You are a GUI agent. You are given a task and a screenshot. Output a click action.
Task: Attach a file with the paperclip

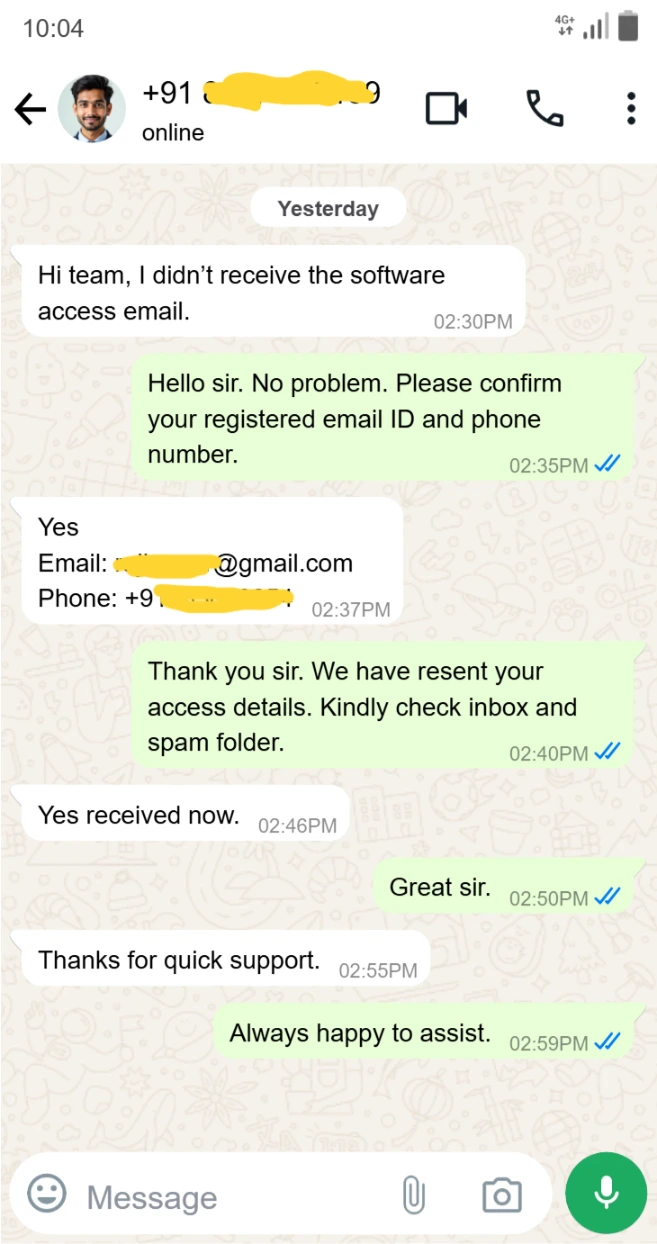click(x=412, y=1195)
